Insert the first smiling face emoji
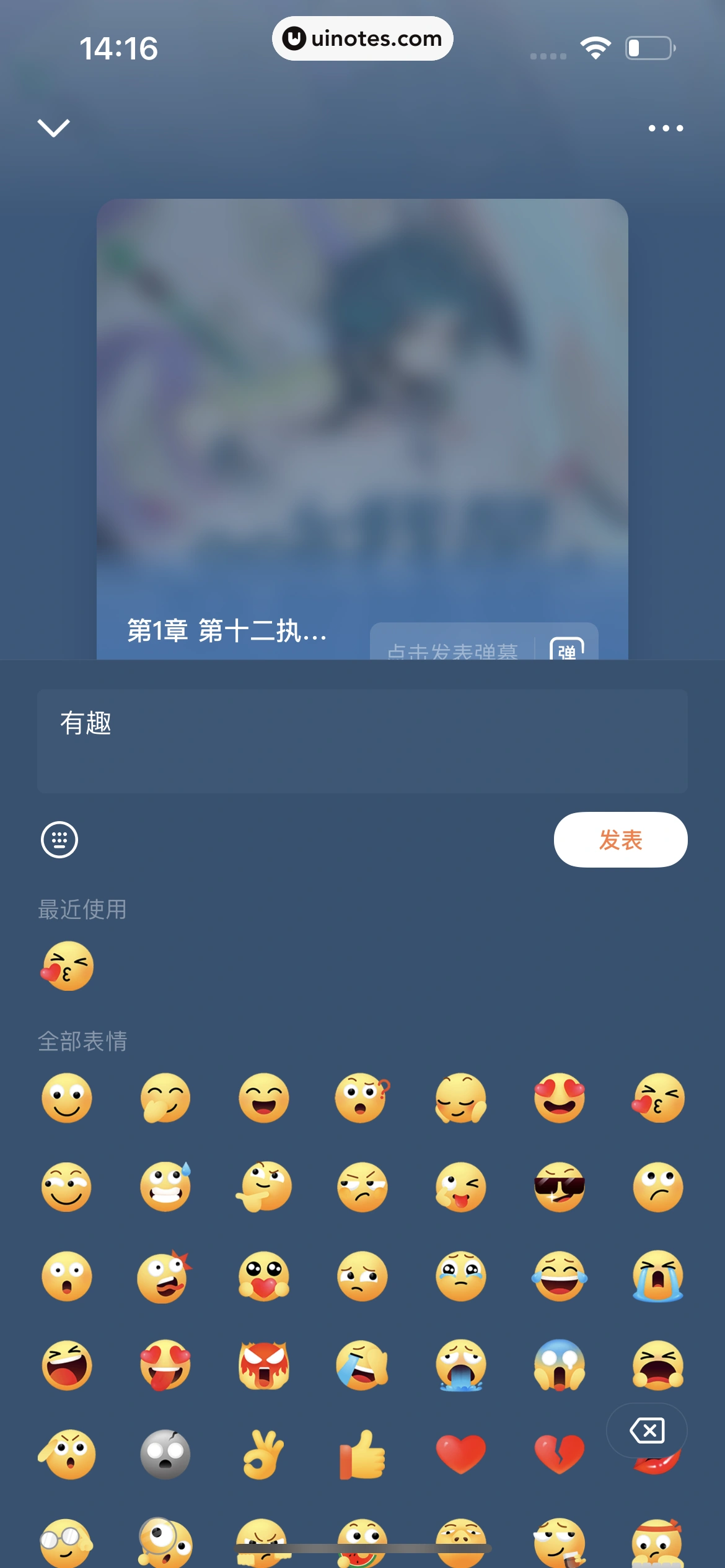This screenshot has width=725, height=1568. (67, 1097)
